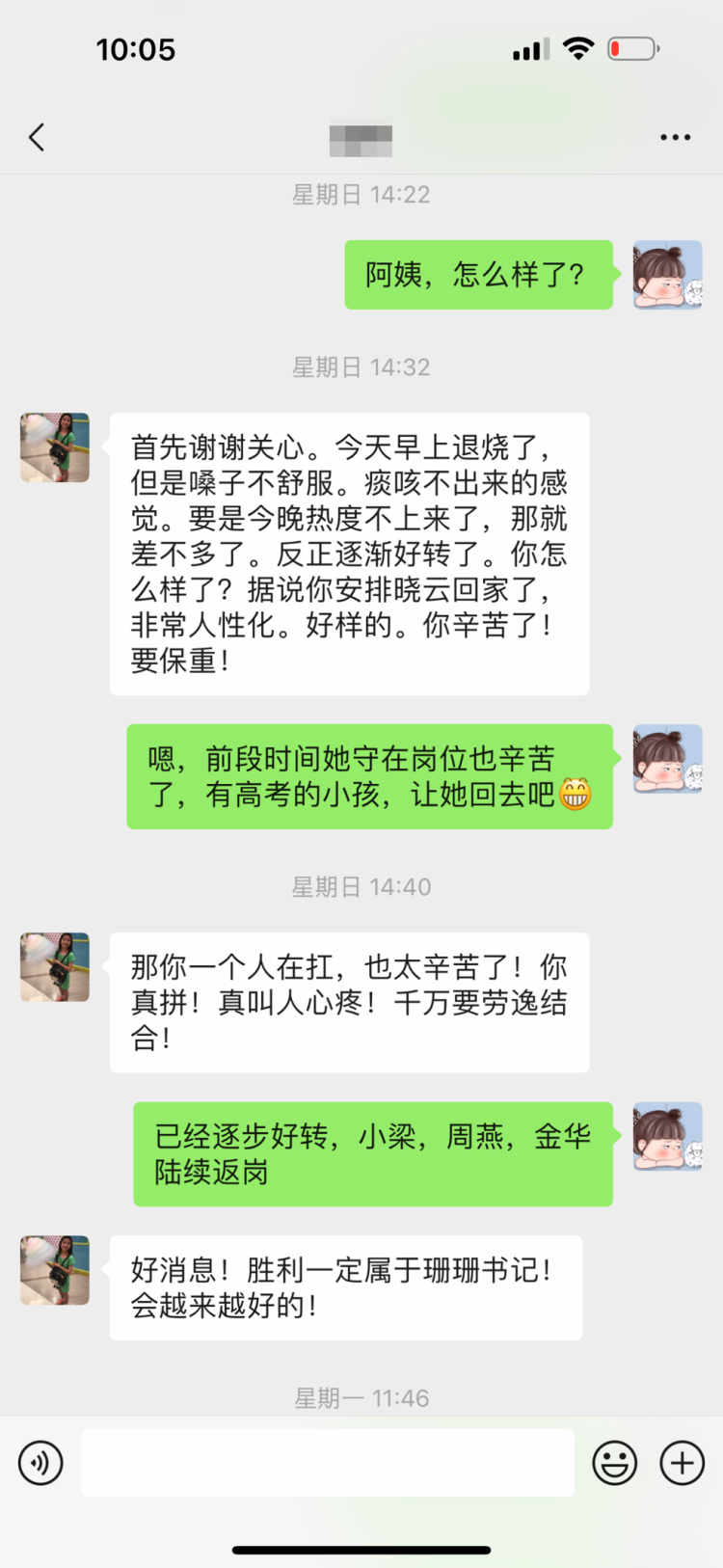Open my avatar beside 阿姨，怎么样了？
Image resolution: width=723 pixels, height=1568 pixels.
(x=667, y=275)
